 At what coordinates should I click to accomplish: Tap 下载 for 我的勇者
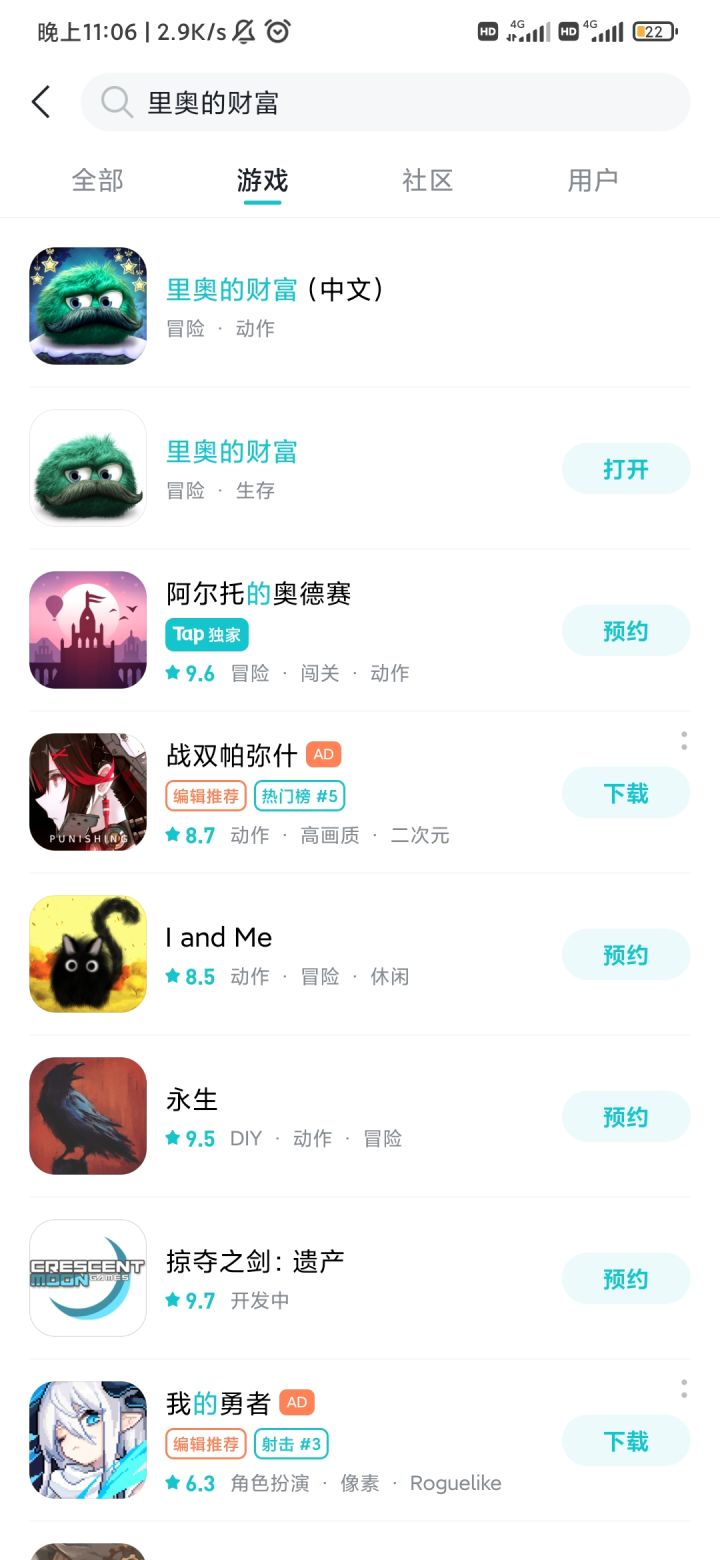(x=625, y=1441)
